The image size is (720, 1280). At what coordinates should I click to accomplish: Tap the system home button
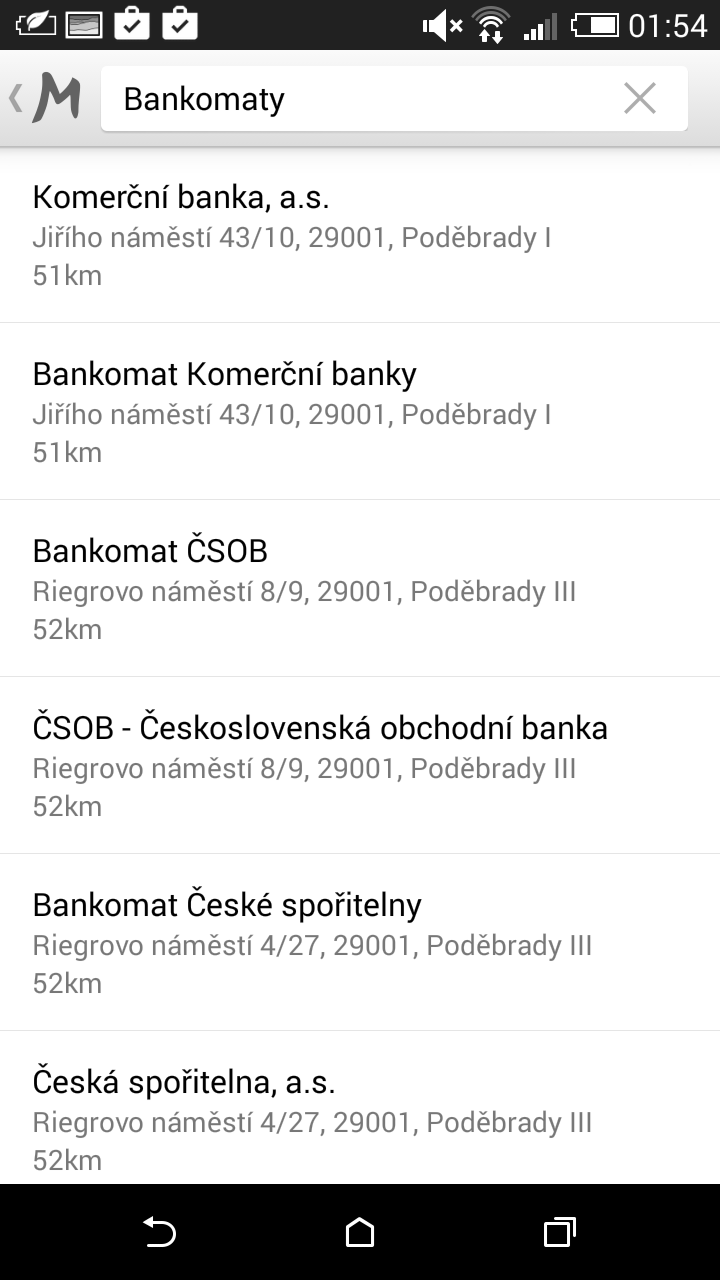[360, 1232]
